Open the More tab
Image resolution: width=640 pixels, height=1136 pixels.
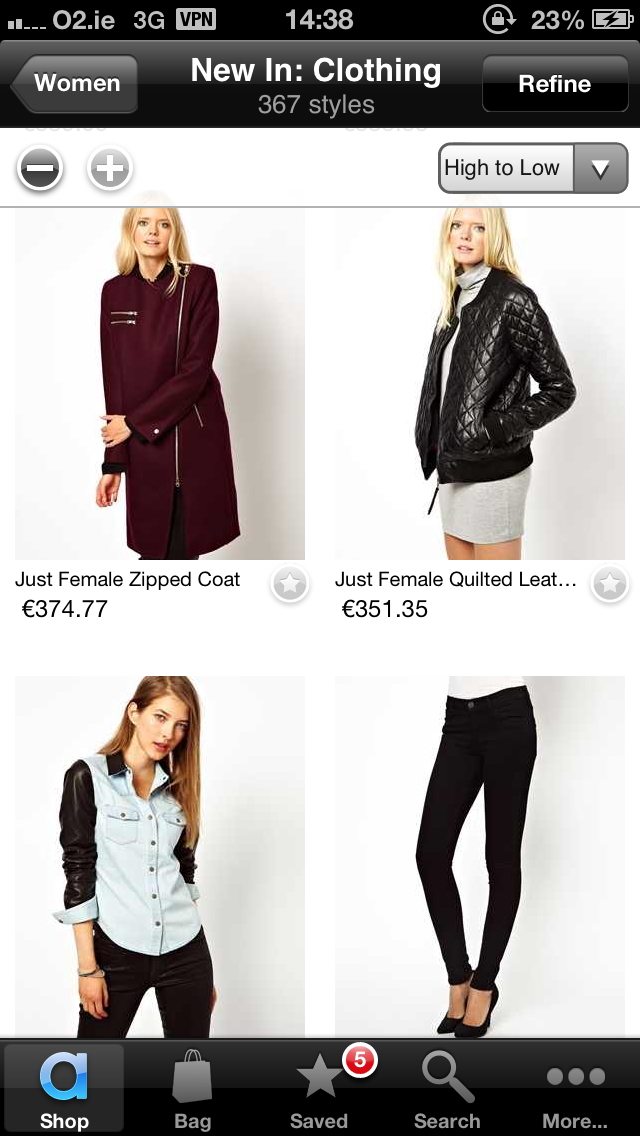[x=575, y=1088]
